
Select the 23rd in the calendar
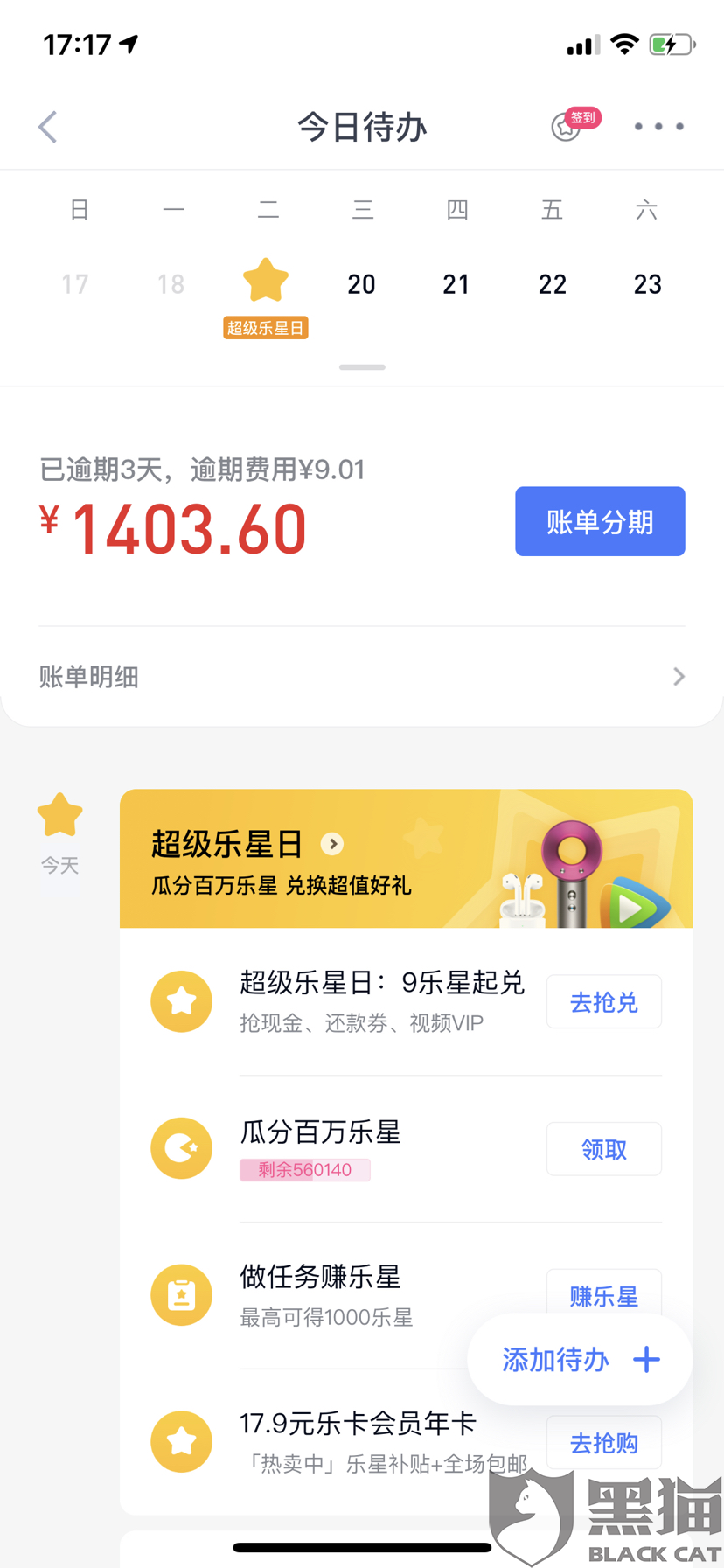tap(647, 284)
